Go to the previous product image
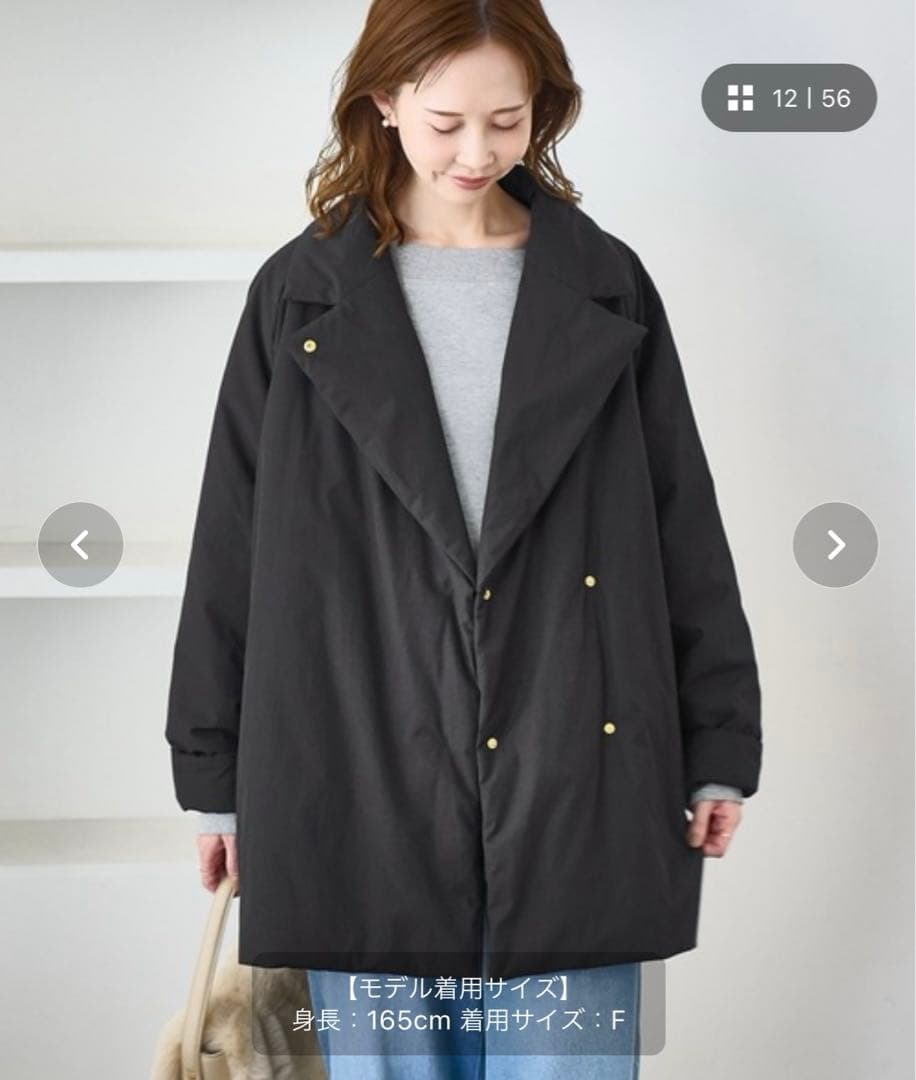Screen dimensions: 916x1080 (x=80, y=545)
